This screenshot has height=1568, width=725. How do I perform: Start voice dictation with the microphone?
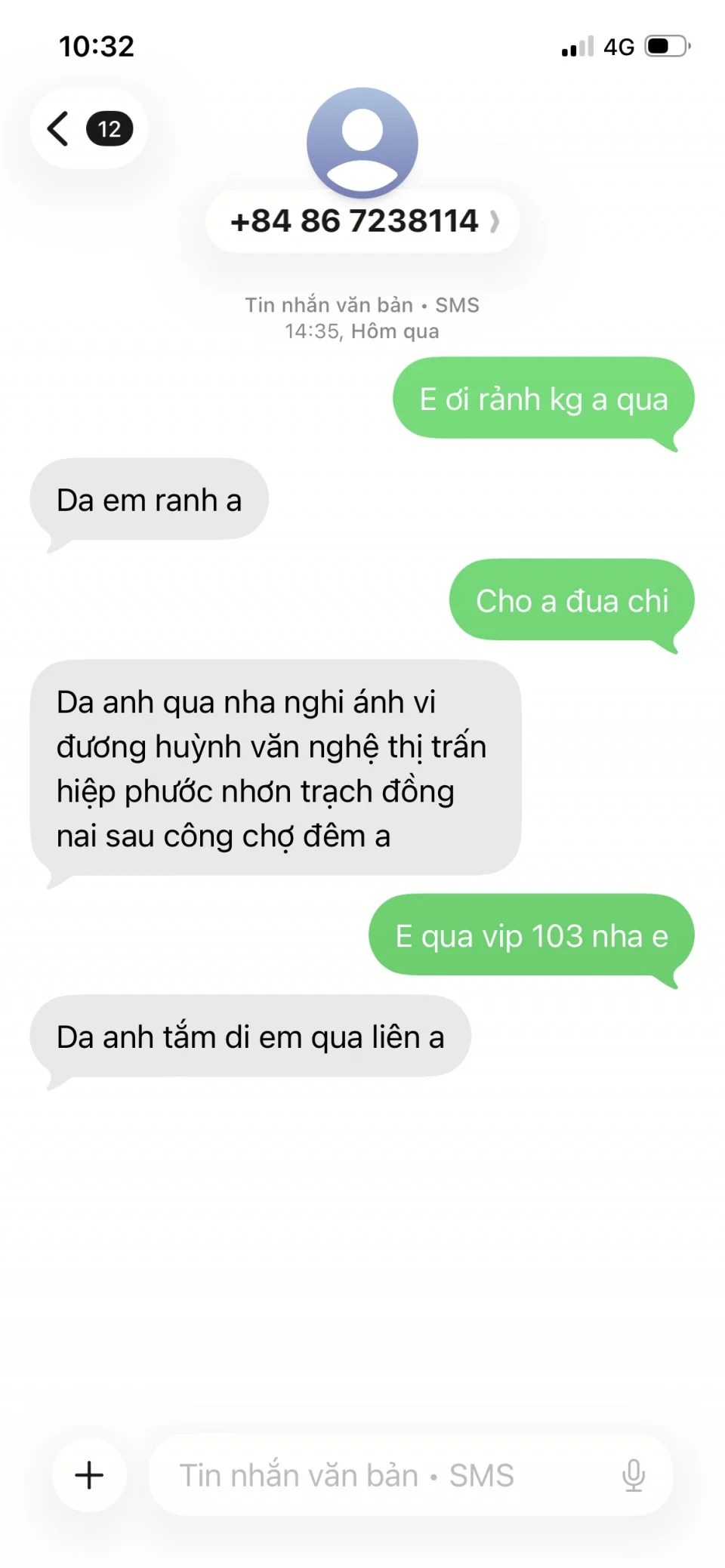coord(633,1474)
